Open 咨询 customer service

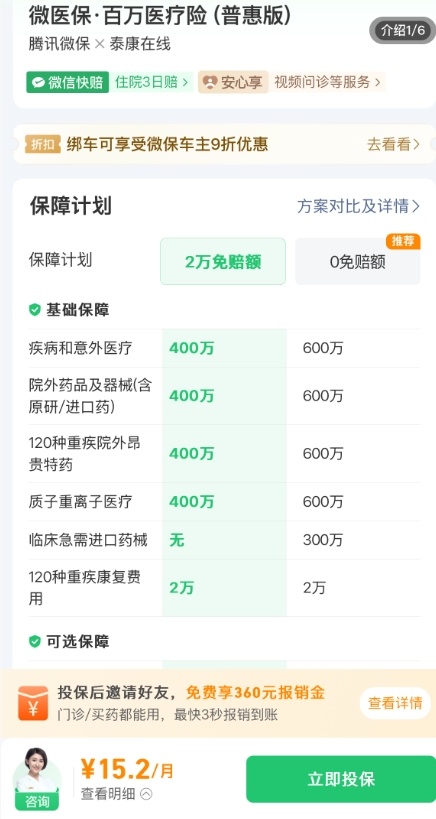pyautogui.click(x=37, y=779)
